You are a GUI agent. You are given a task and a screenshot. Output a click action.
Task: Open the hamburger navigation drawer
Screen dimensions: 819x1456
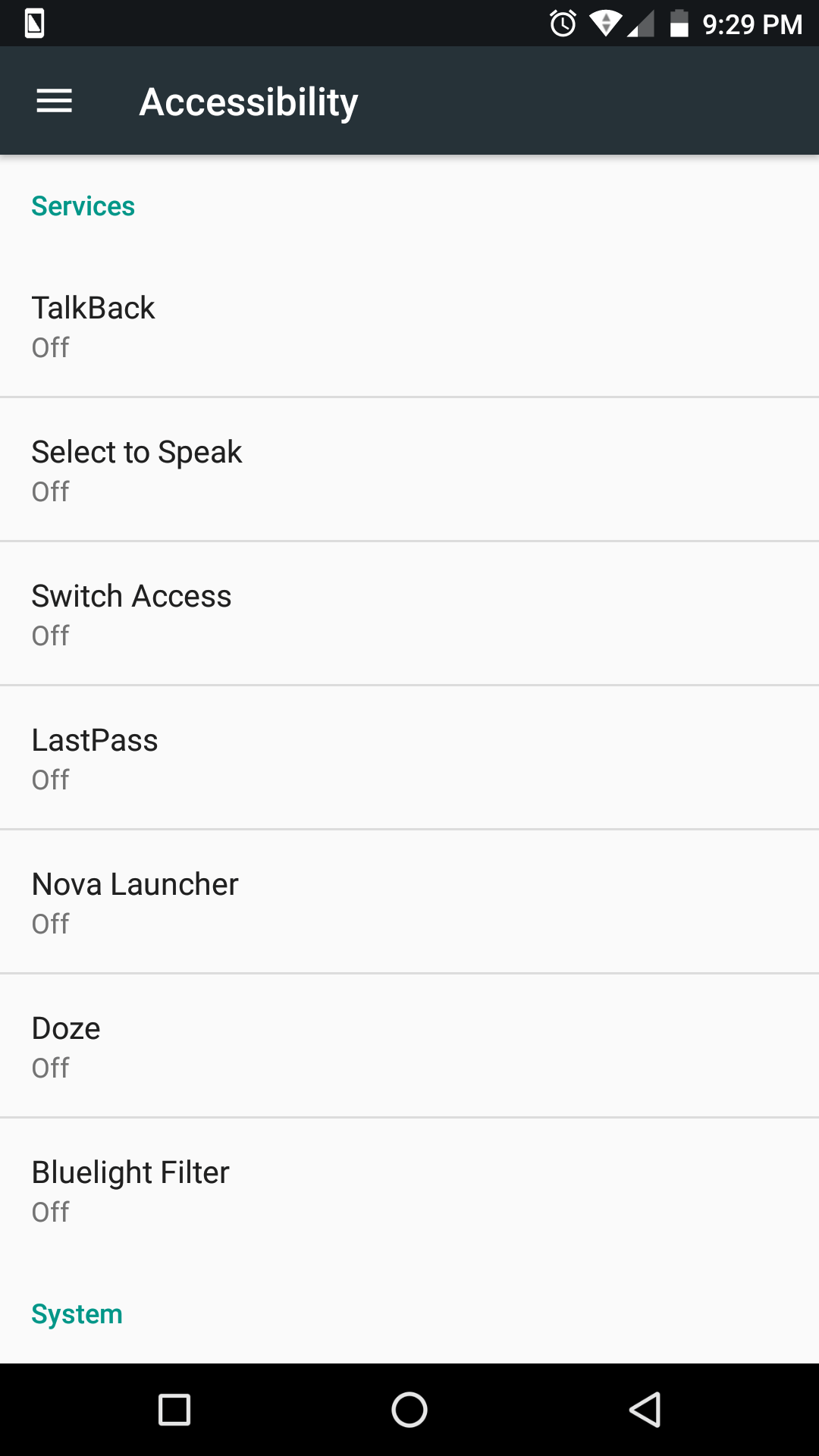click(54, 101)
